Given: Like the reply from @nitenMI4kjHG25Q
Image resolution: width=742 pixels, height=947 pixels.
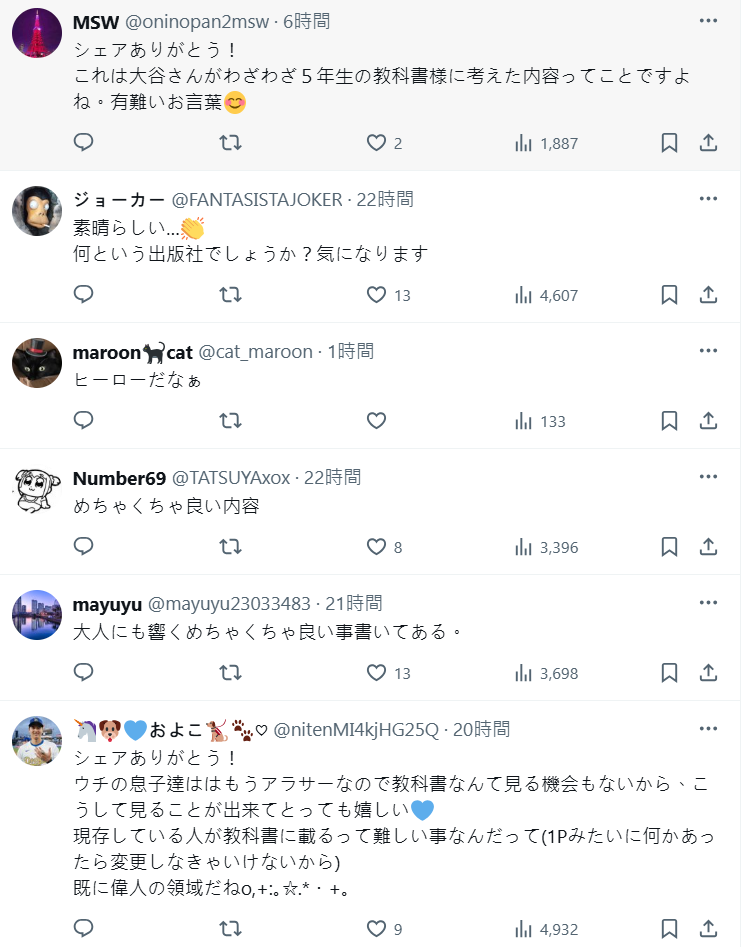Looking at the screenshot, I should [376, 929].
